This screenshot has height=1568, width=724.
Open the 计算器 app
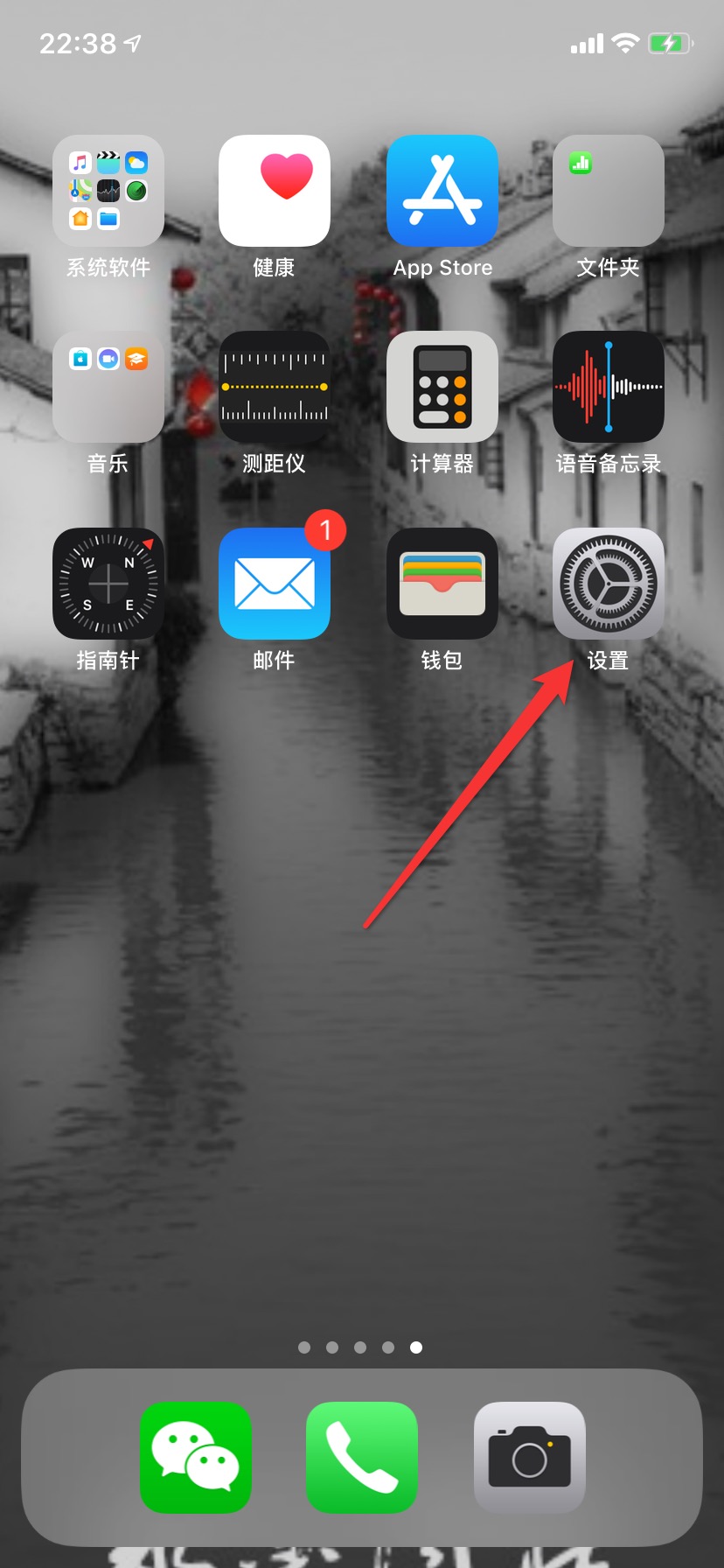pos(442,387)
